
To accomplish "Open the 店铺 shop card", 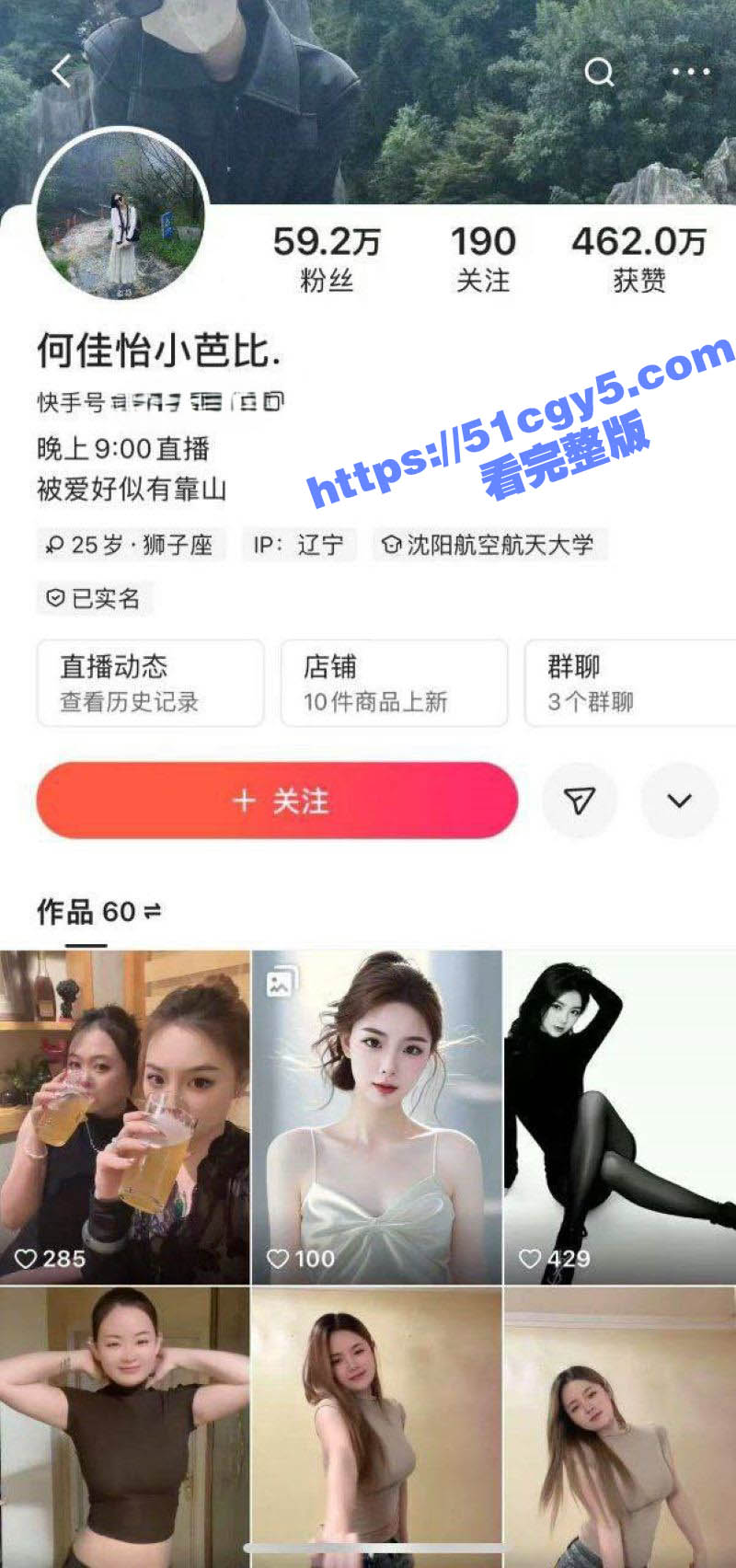I will [x=394, y=683].
